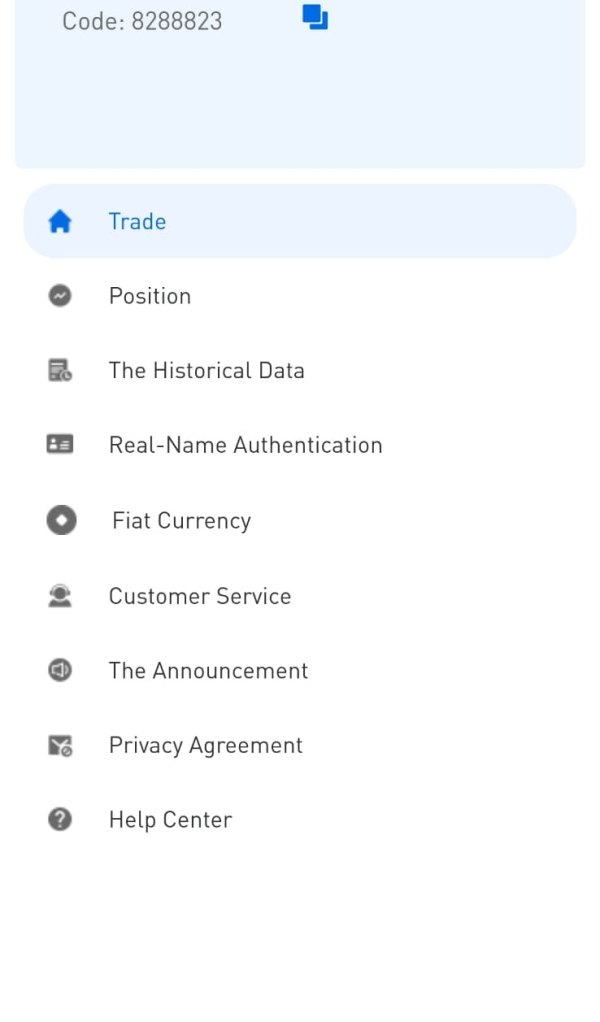Copy the code 8288823
The height and width of the screenshot is (1022, 600).
tap(315, 18)
